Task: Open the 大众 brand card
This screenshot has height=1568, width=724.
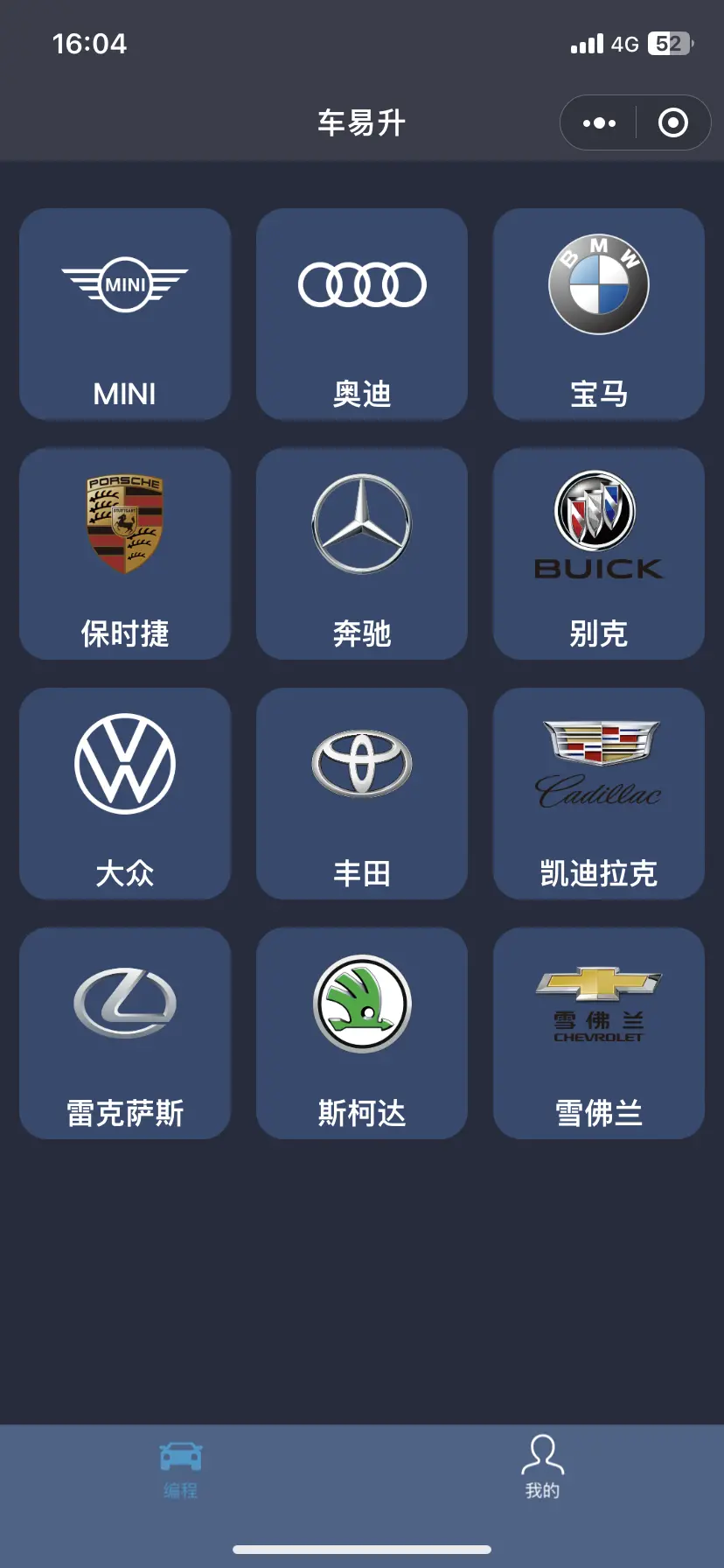Action: pos(125,794)
